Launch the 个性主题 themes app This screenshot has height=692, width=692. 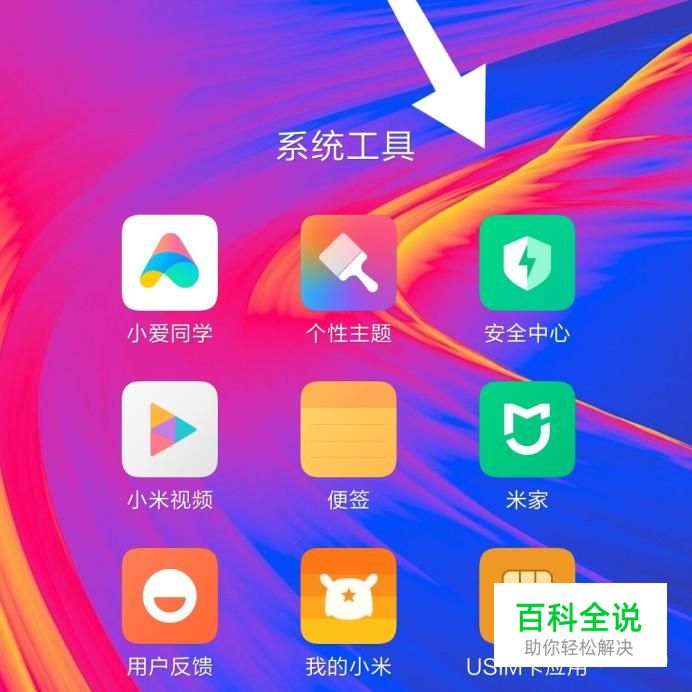point(348,263)
